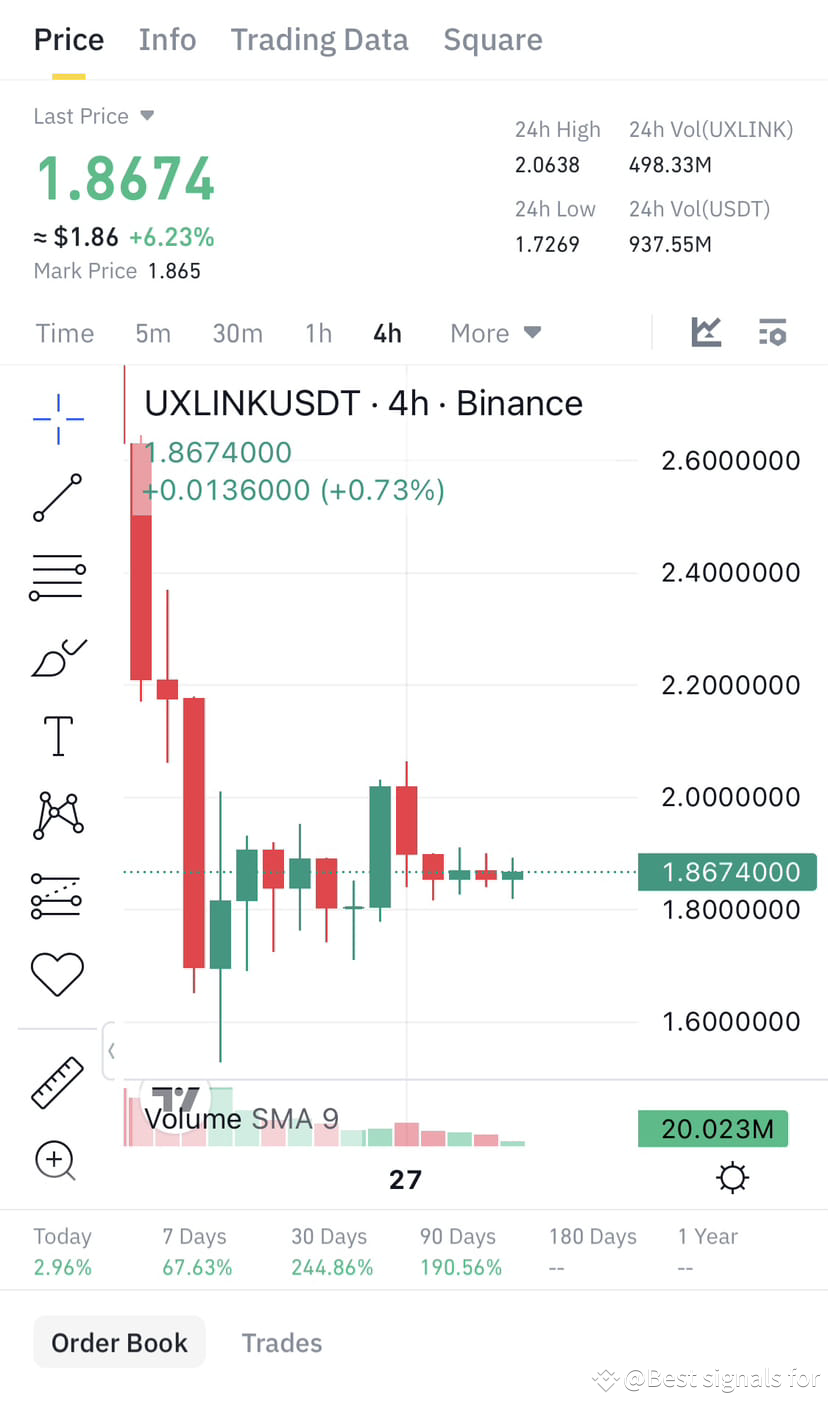
Task: Open the Last Price dropdown
Action: pos(146,116)
